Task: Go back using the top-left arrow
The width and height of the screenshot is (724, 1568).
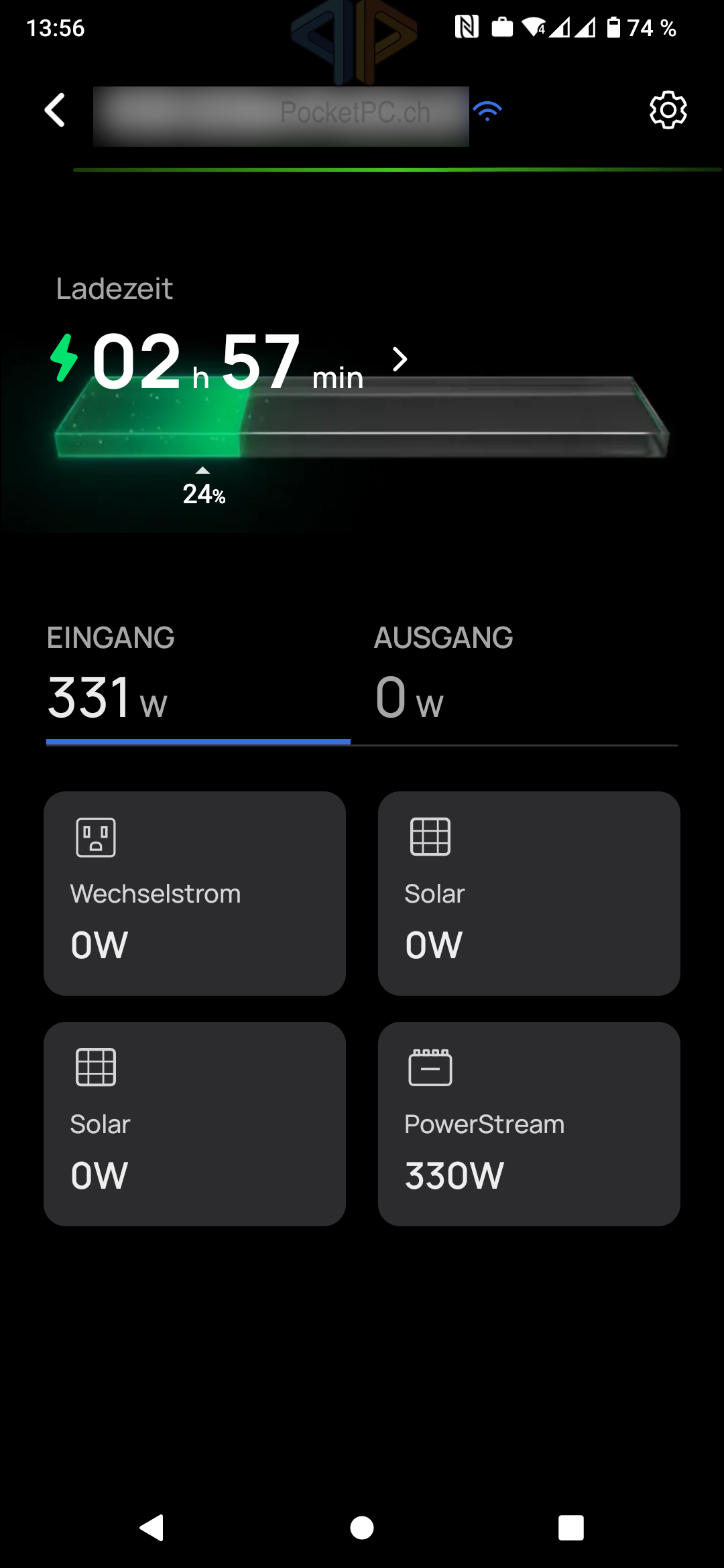Action: [55, 110]
